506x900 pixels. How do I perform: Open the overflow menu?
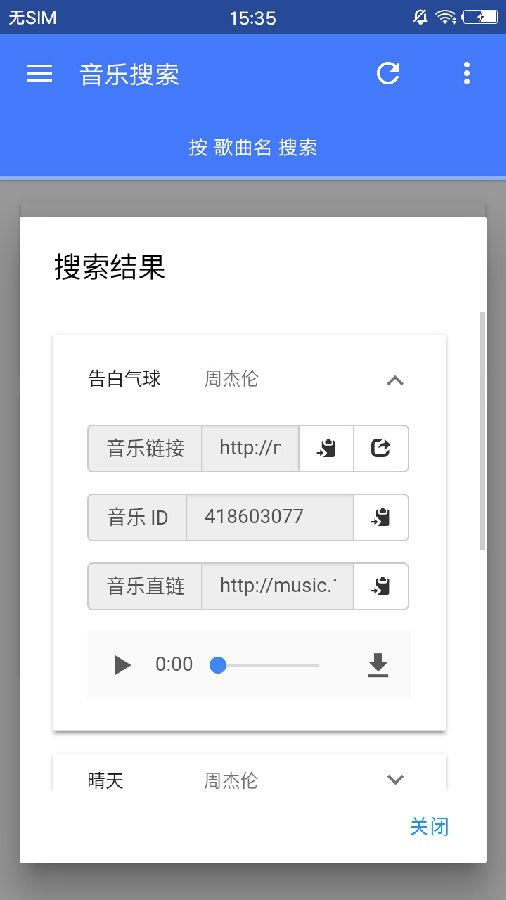click(467, 73)
